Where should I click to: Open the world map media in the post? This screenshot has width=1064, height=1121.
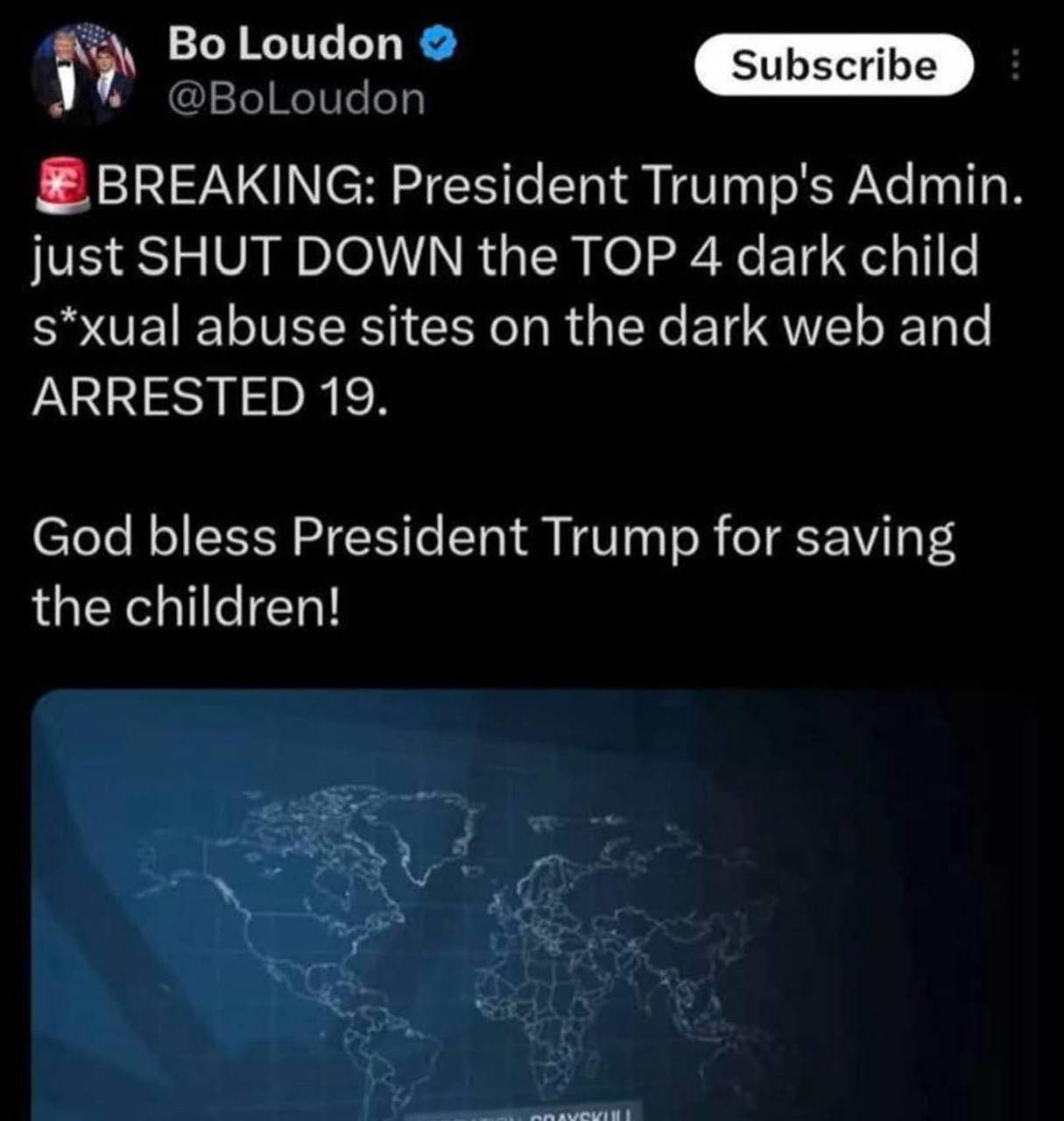532,902
